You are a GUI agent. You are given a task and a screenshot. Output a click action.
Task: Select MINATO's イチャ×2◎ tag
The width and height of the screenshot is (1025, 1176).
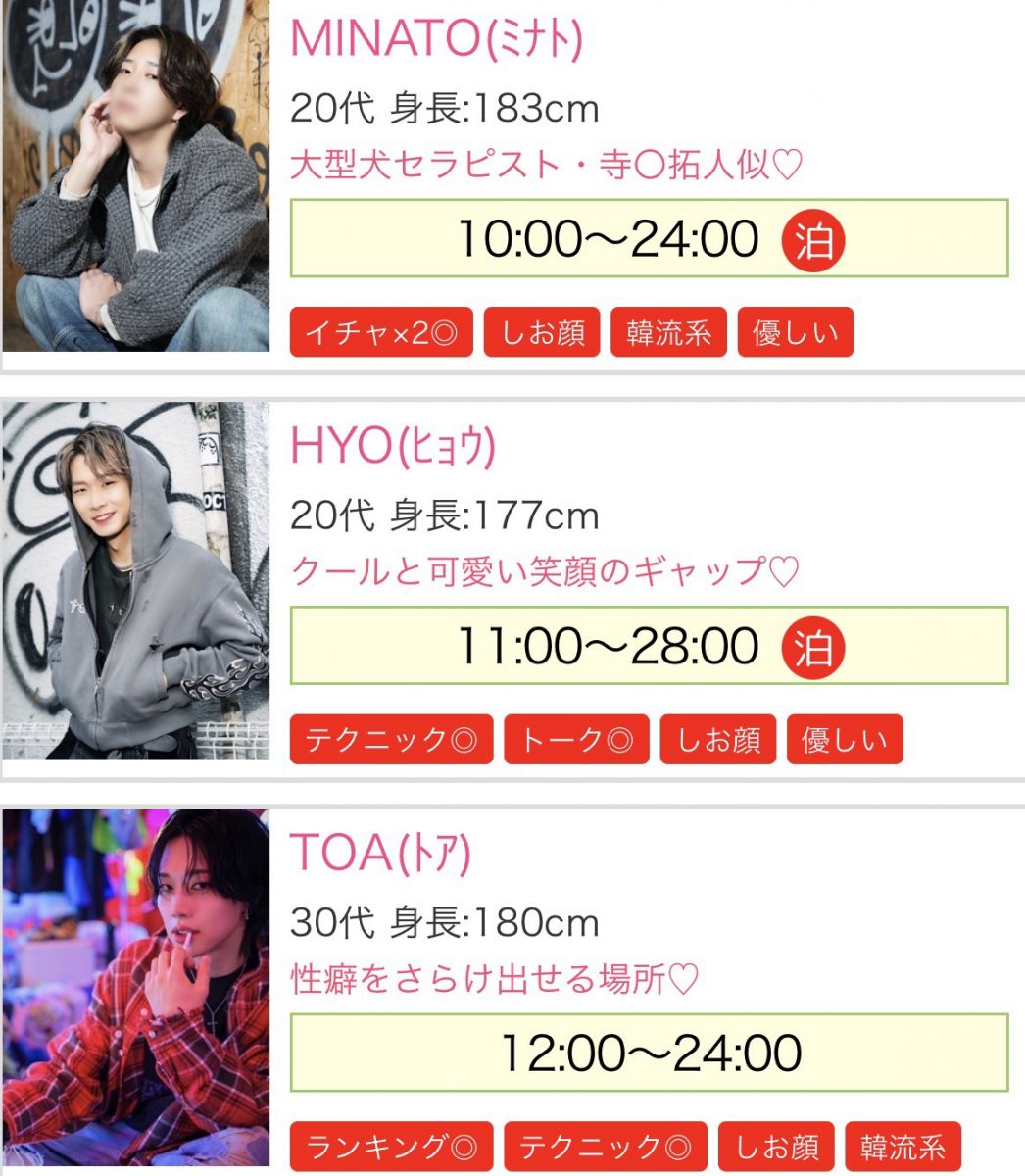pyautogui.click(x=381, y=332)
